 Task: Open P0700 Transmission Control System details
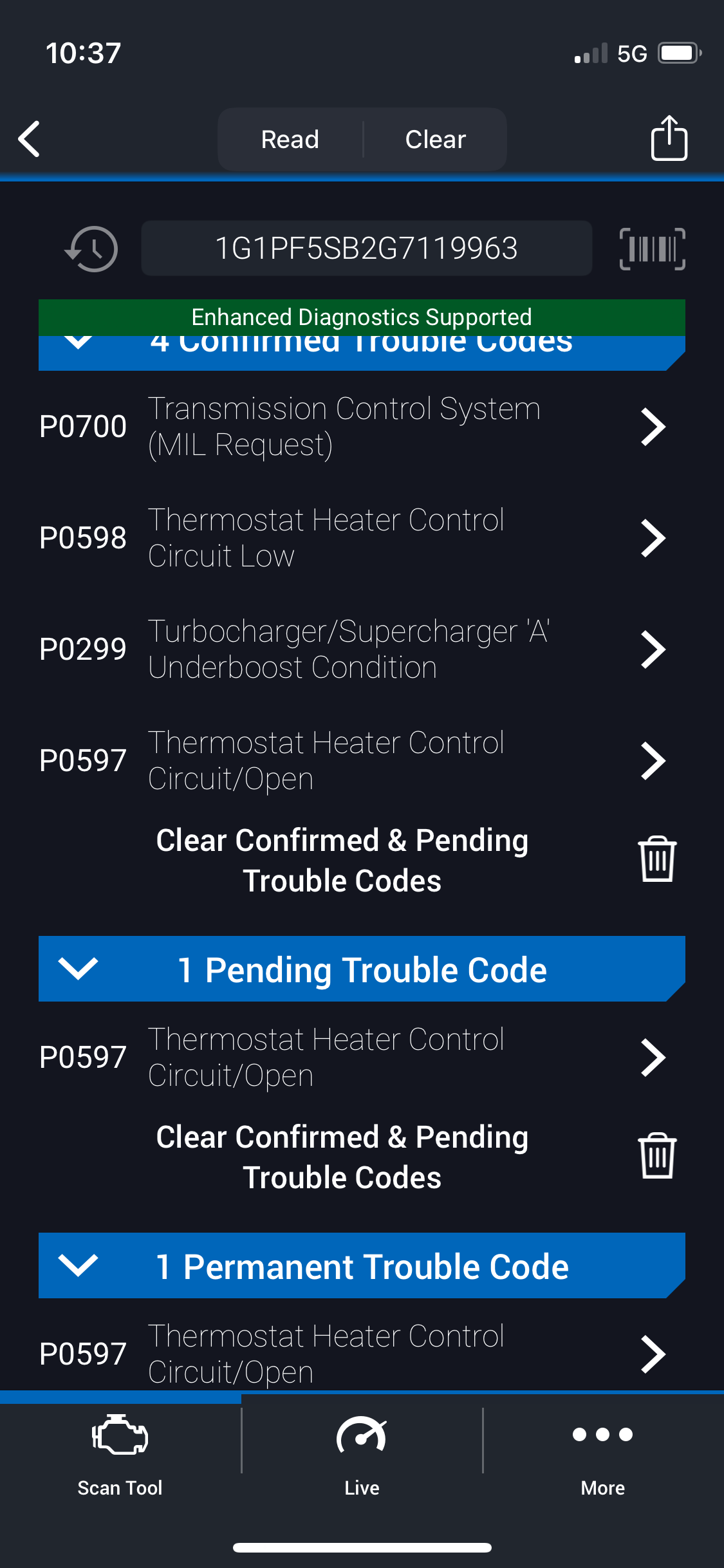[351, 427]
